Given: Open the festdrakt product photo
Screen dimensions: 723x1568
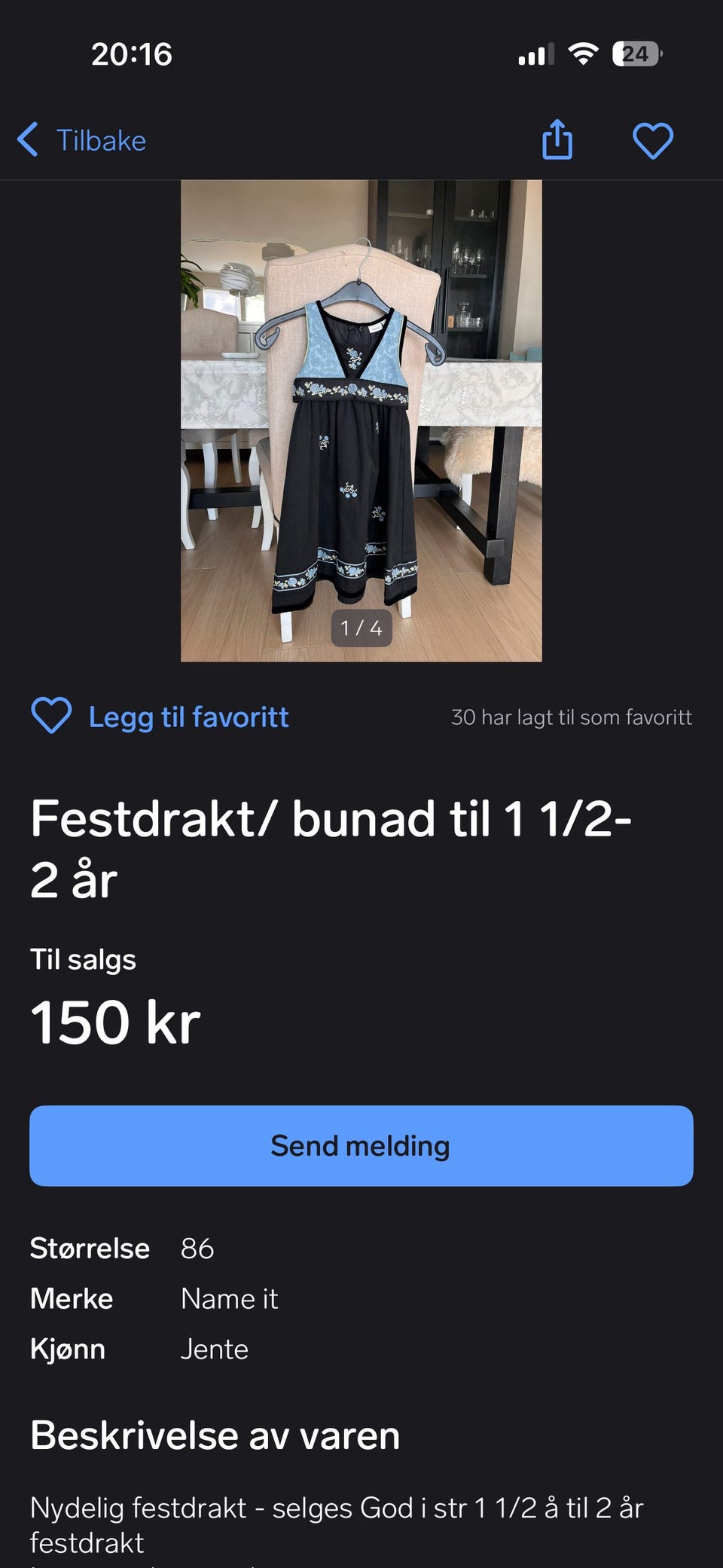Looking at the screenshot, I should (361, 420).
